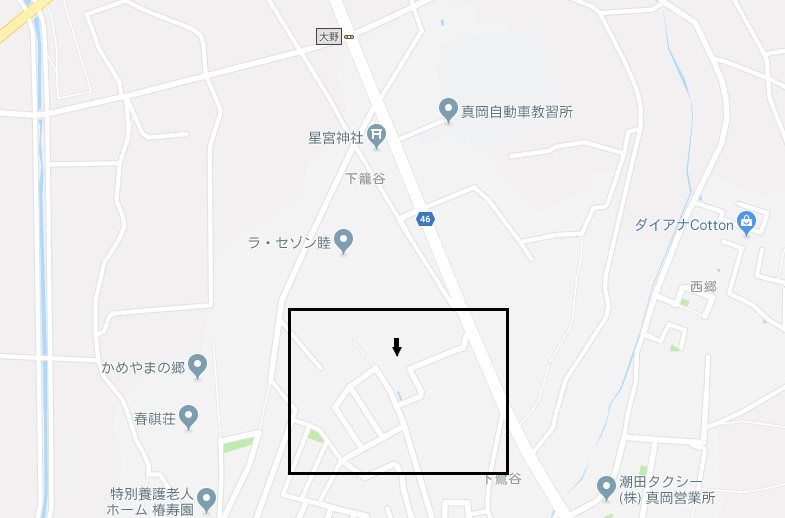This screenshot has height=518, width=785.
Task: Select the かめやまの郷 location pin
Action: (198, 365)
